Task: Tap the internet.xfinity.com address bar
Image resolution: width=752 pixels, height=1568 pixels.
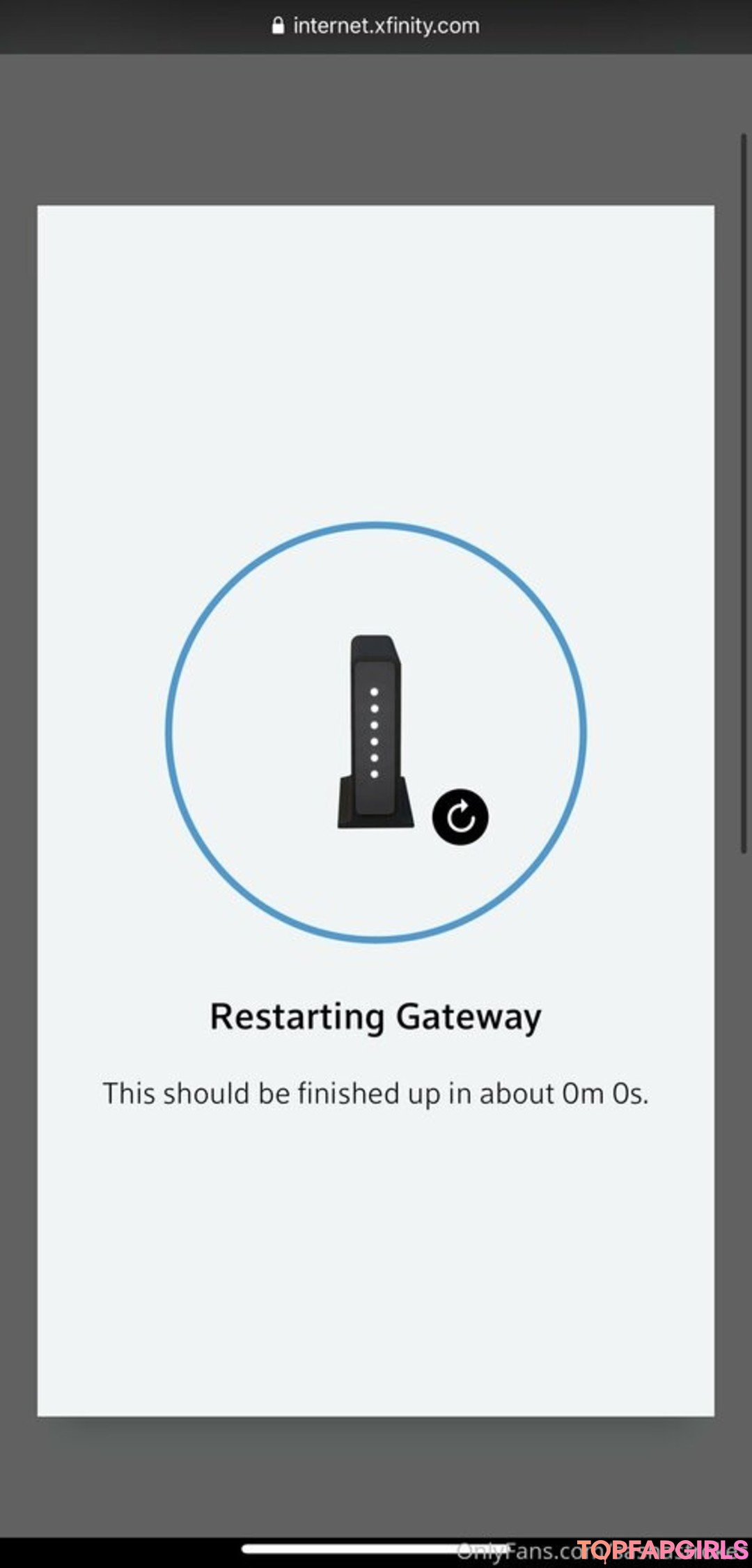Action: click(x=376, y=26)
